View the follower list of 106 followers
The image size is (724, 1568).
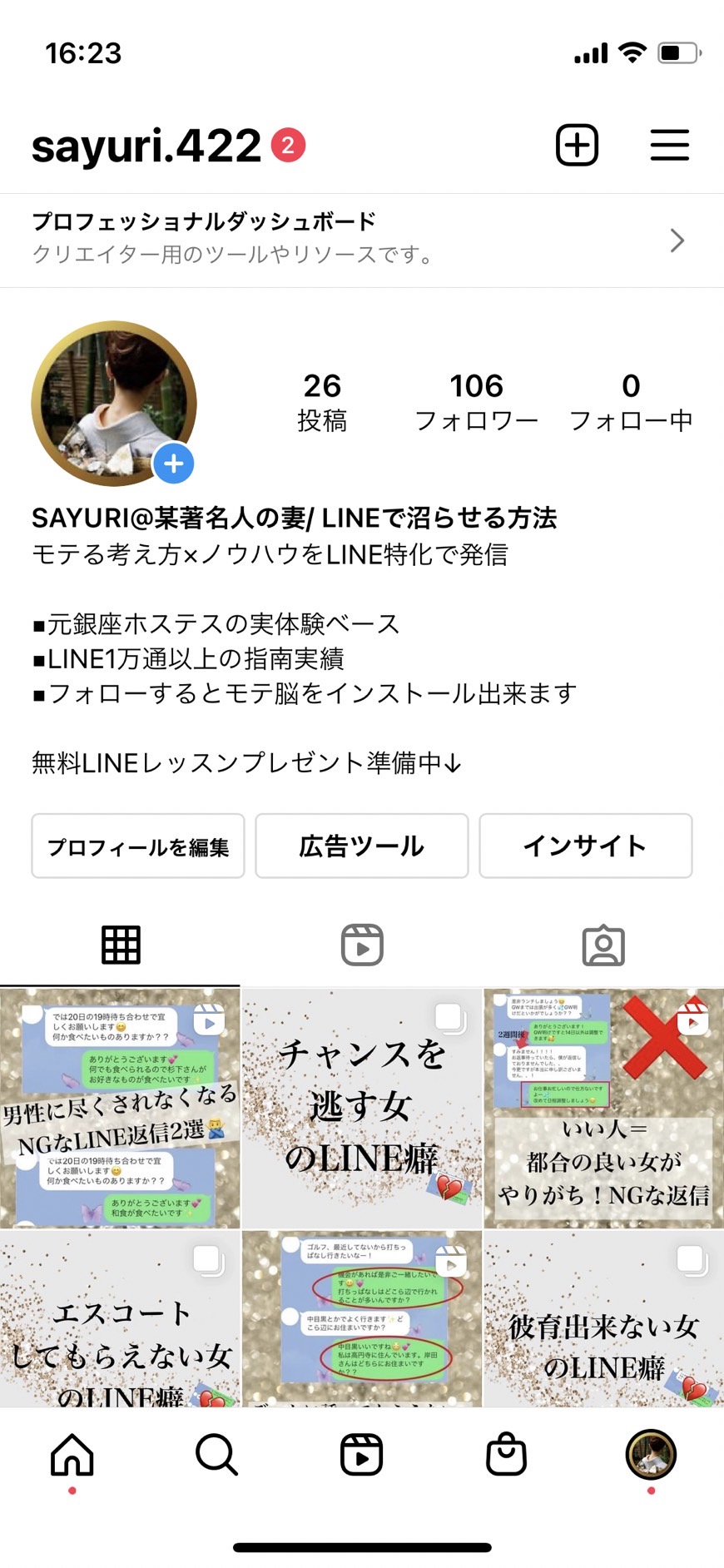[x=477, y=403]
